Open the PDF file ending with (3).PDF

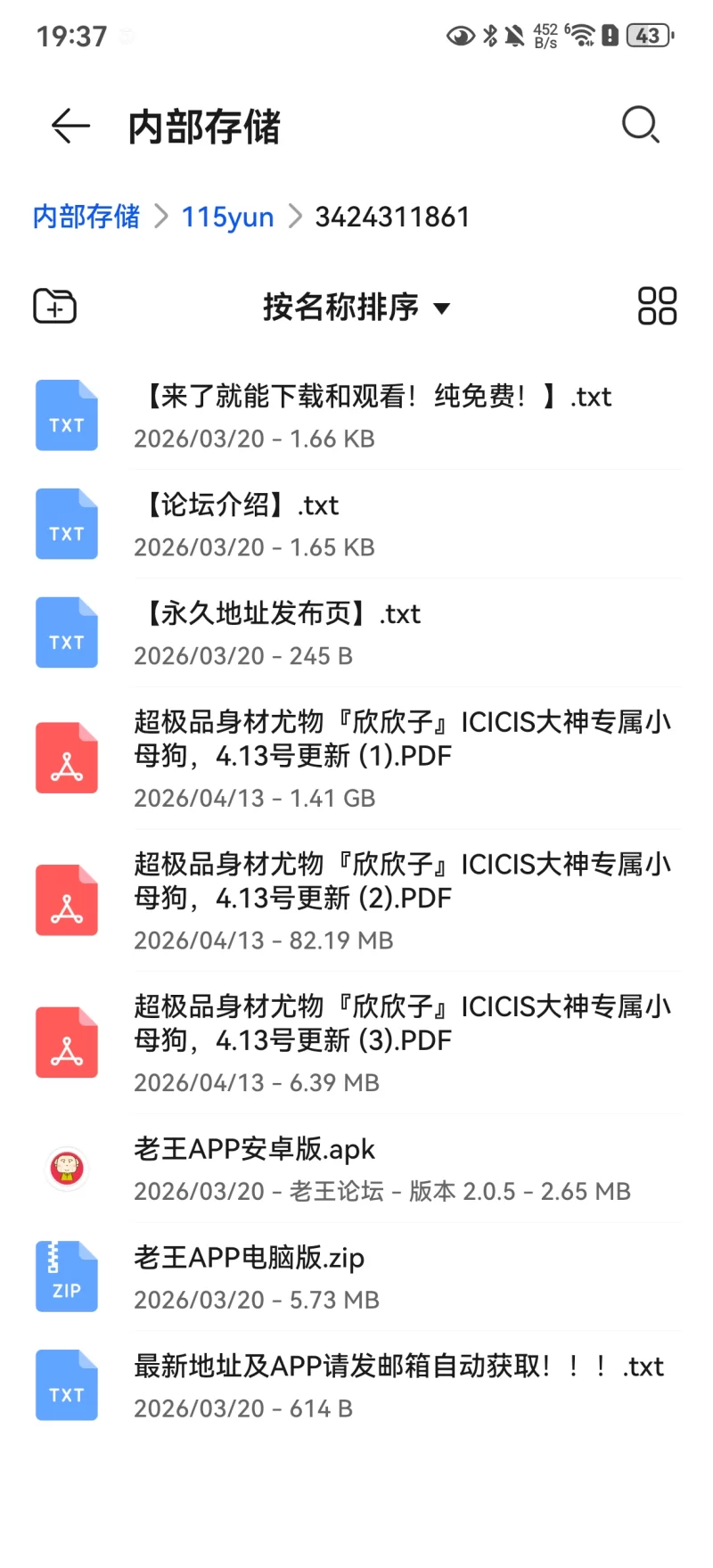tap(356, 1043)
